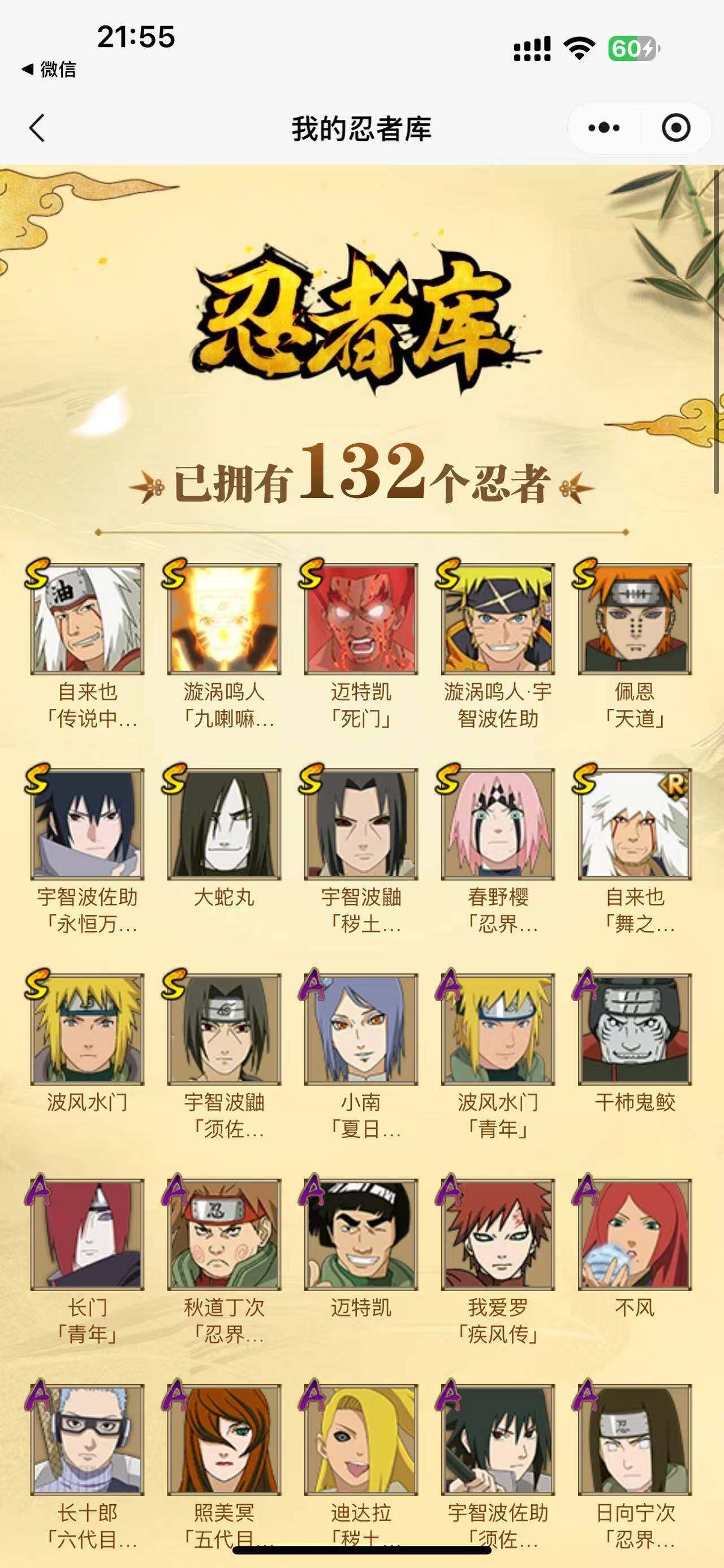
Task: Open ninja 迈特凯「死门」
Action: click(x=361, y=619)
